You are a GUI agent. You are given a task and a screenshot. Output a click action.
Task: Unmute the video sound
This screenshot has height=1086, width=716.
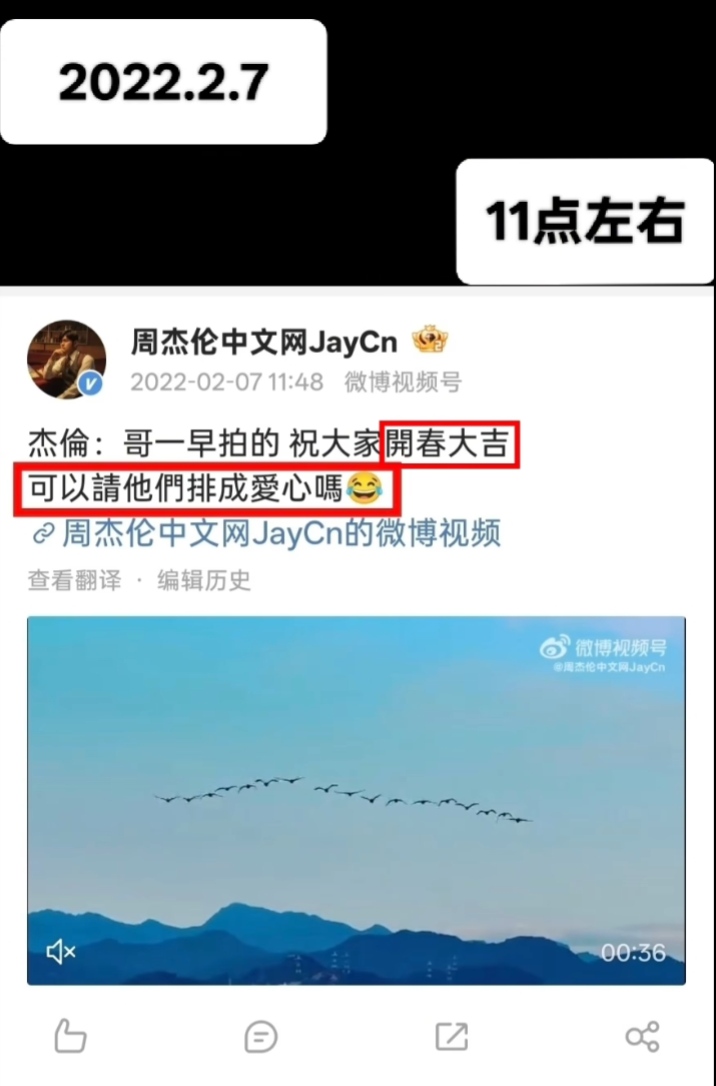(61, 953)
